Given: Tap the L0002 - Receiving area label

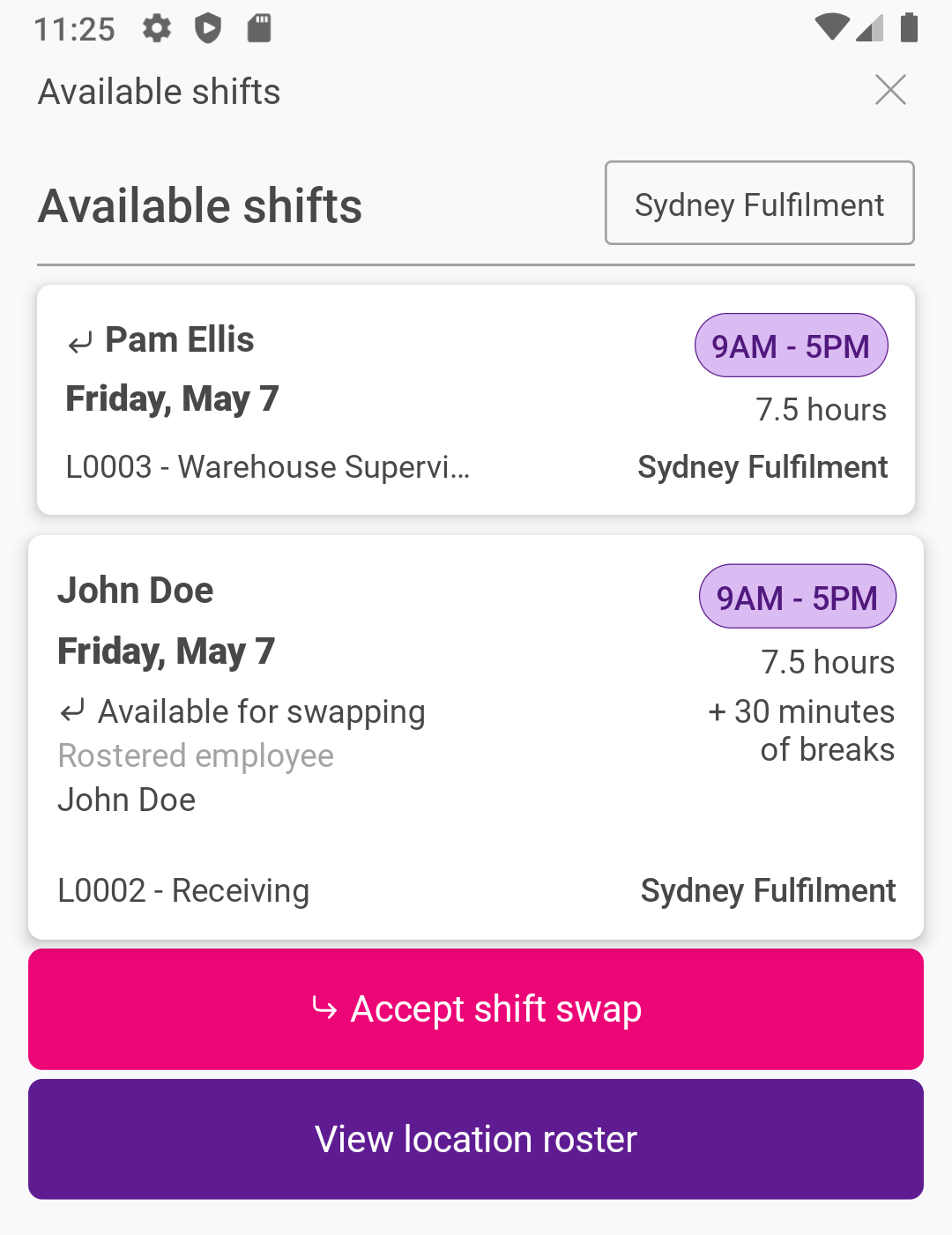Looking at the screenshot, I should coord(183,890).
